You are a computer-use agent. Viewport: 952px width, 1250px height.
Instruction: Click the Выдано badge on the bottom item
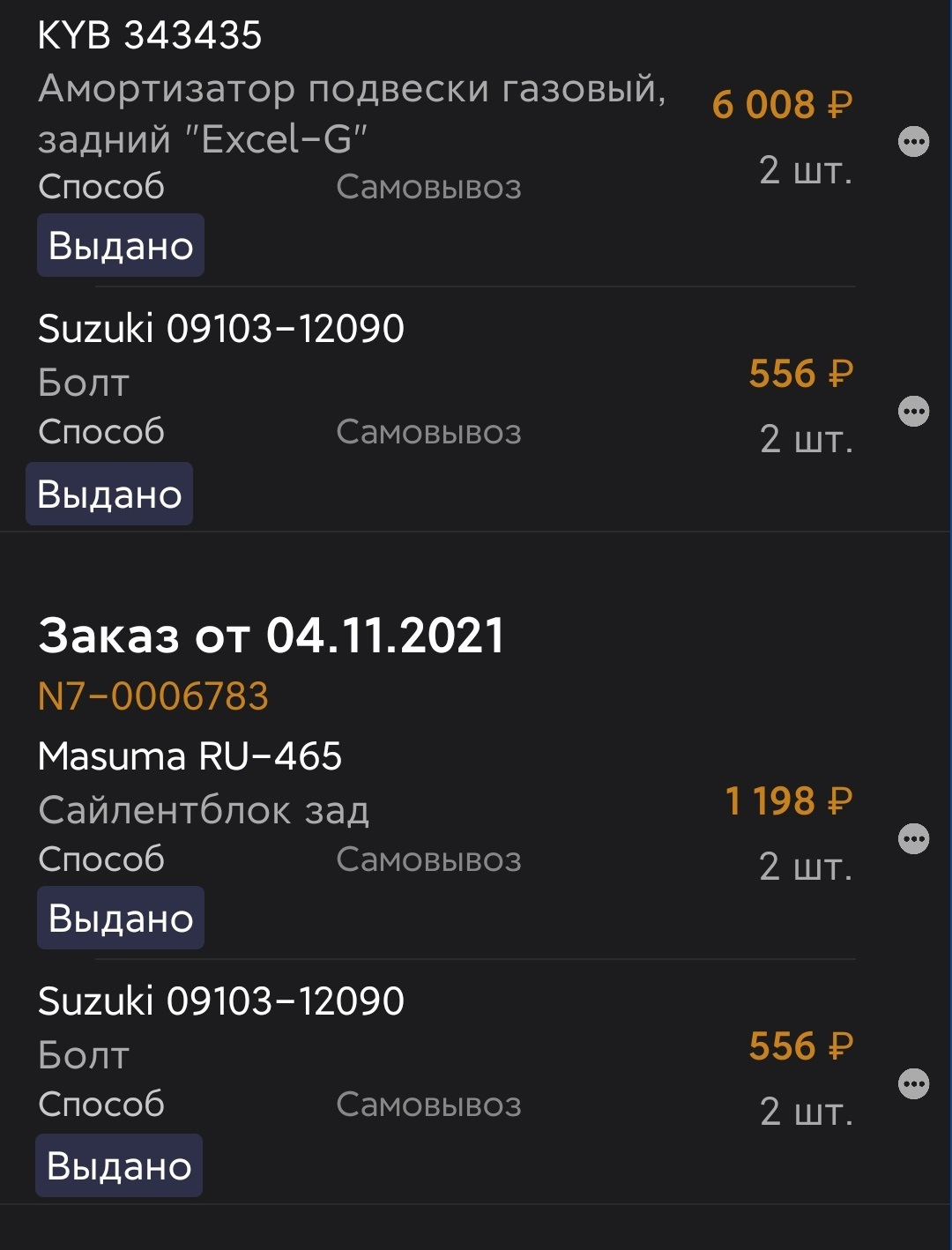120,1165
